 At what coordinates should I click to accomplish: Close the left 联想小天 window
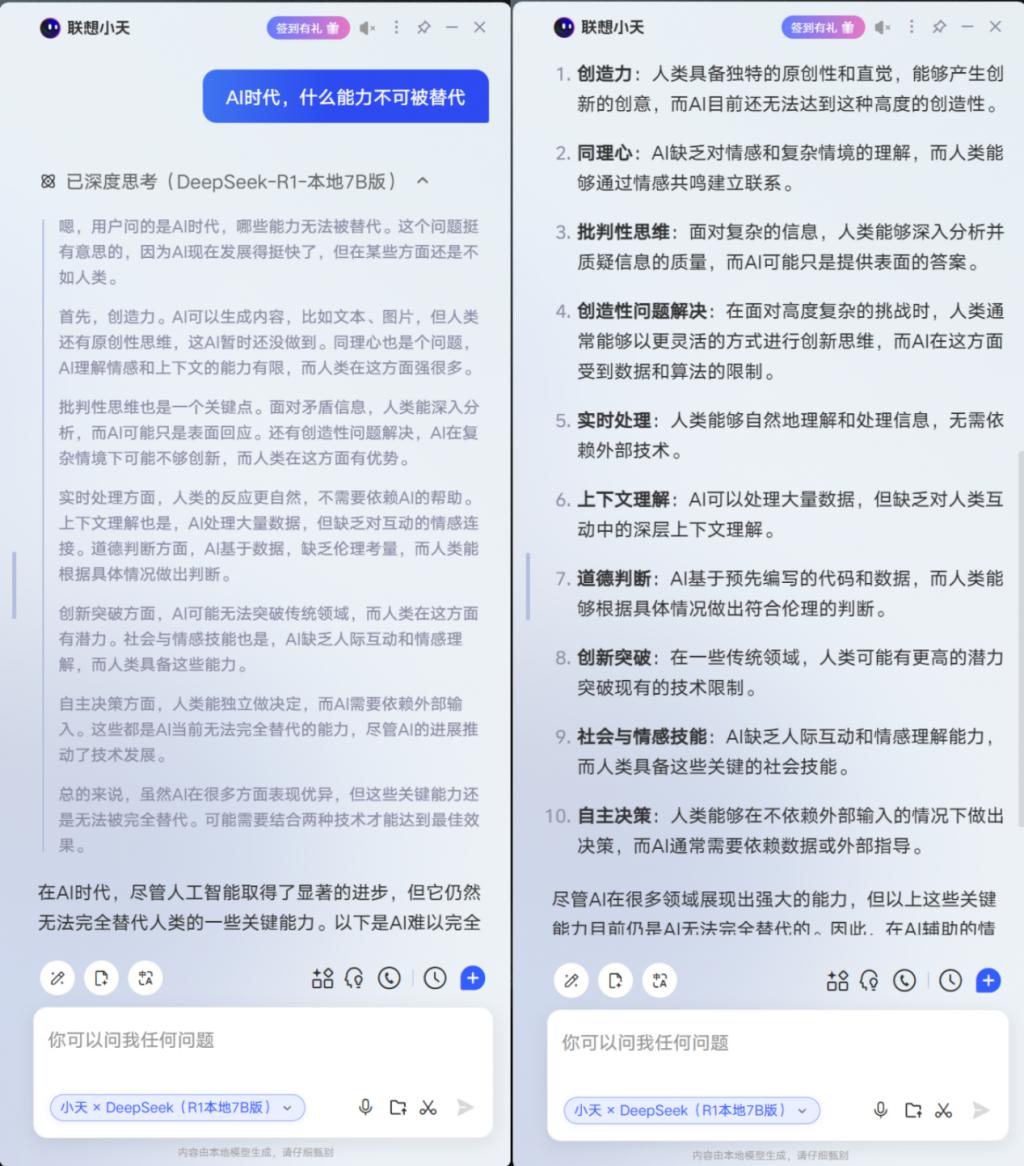tap(480, 28)
